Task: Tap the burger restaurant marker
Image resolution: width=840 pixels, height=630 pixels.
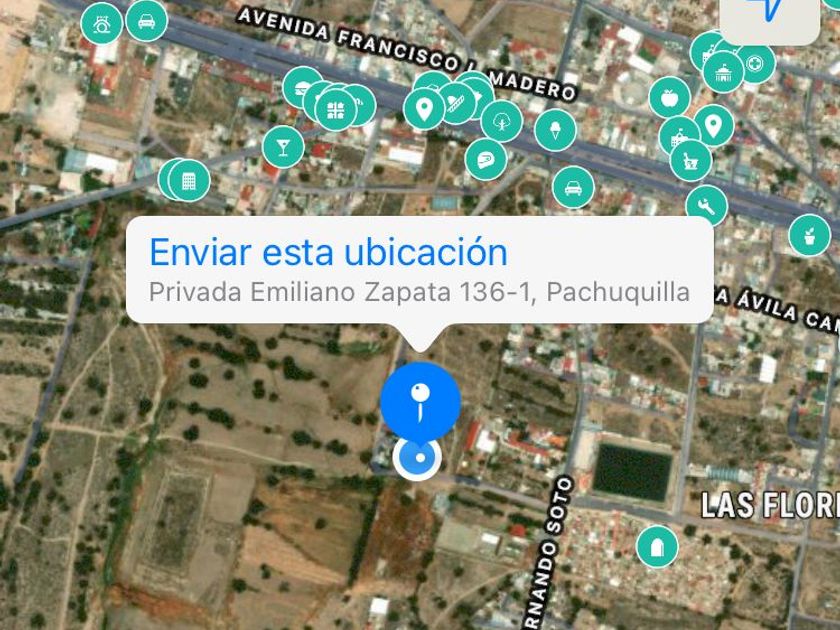Action: coord(302,88)
